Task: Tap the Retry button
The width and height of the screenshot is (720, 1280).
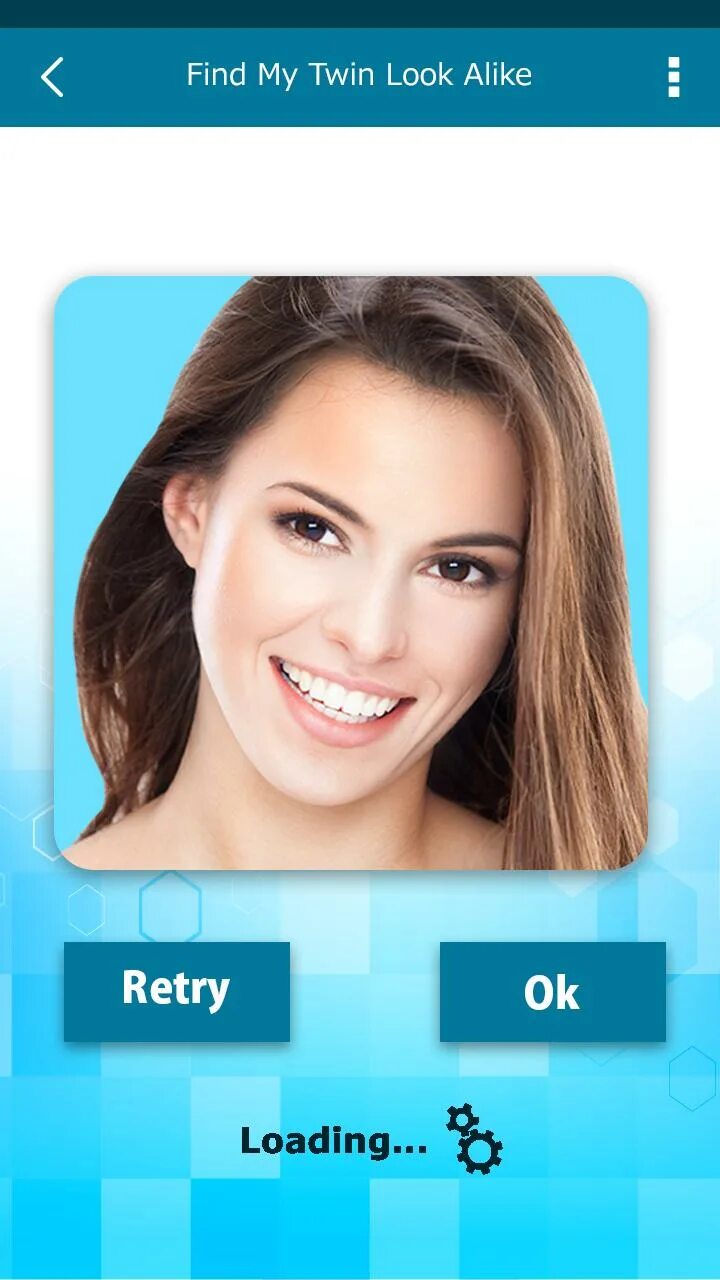Action: (x=177, y=991)
